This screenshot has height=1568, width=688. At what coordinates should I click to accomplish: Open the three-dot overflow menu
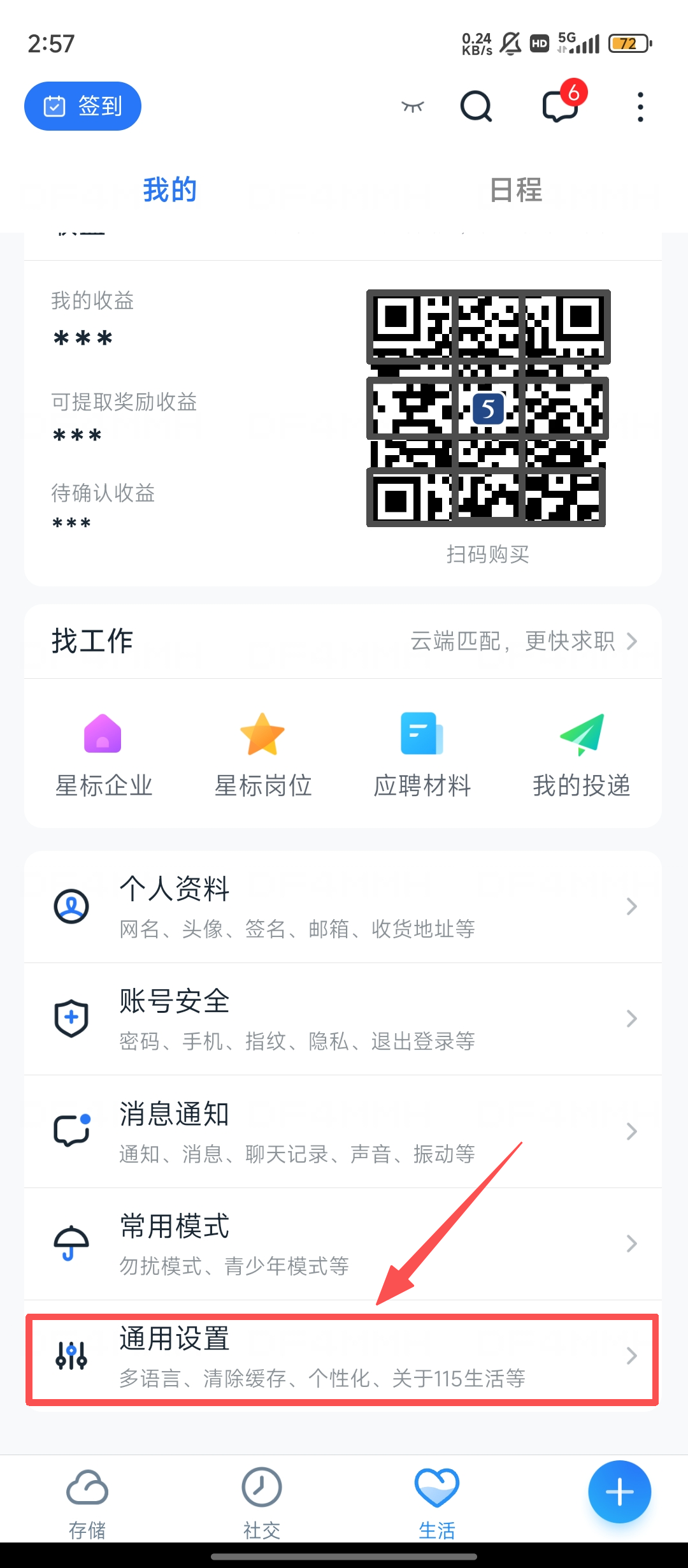point(640,106)
